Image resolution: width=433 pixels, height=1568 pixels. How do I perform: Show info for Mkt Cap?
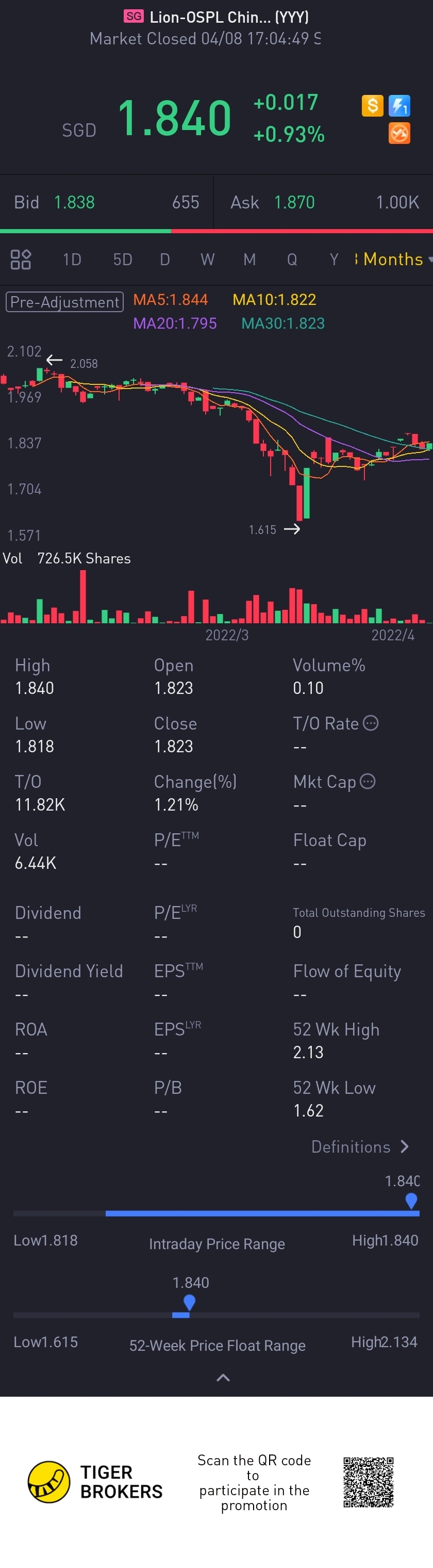click(x=368, y=781)
